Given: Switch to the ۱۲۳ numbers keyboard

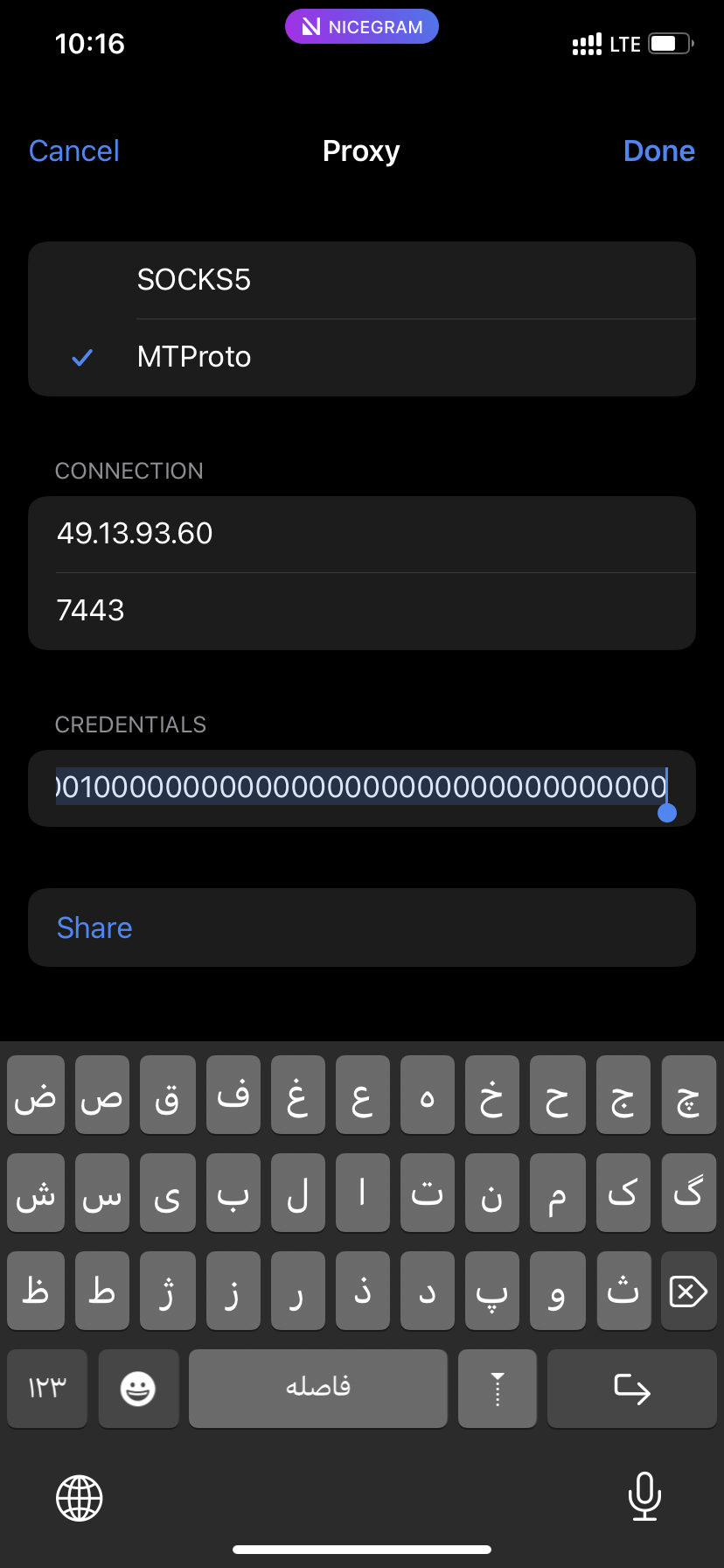Looking at the screenshot, I should click(x=47, y=1389).
